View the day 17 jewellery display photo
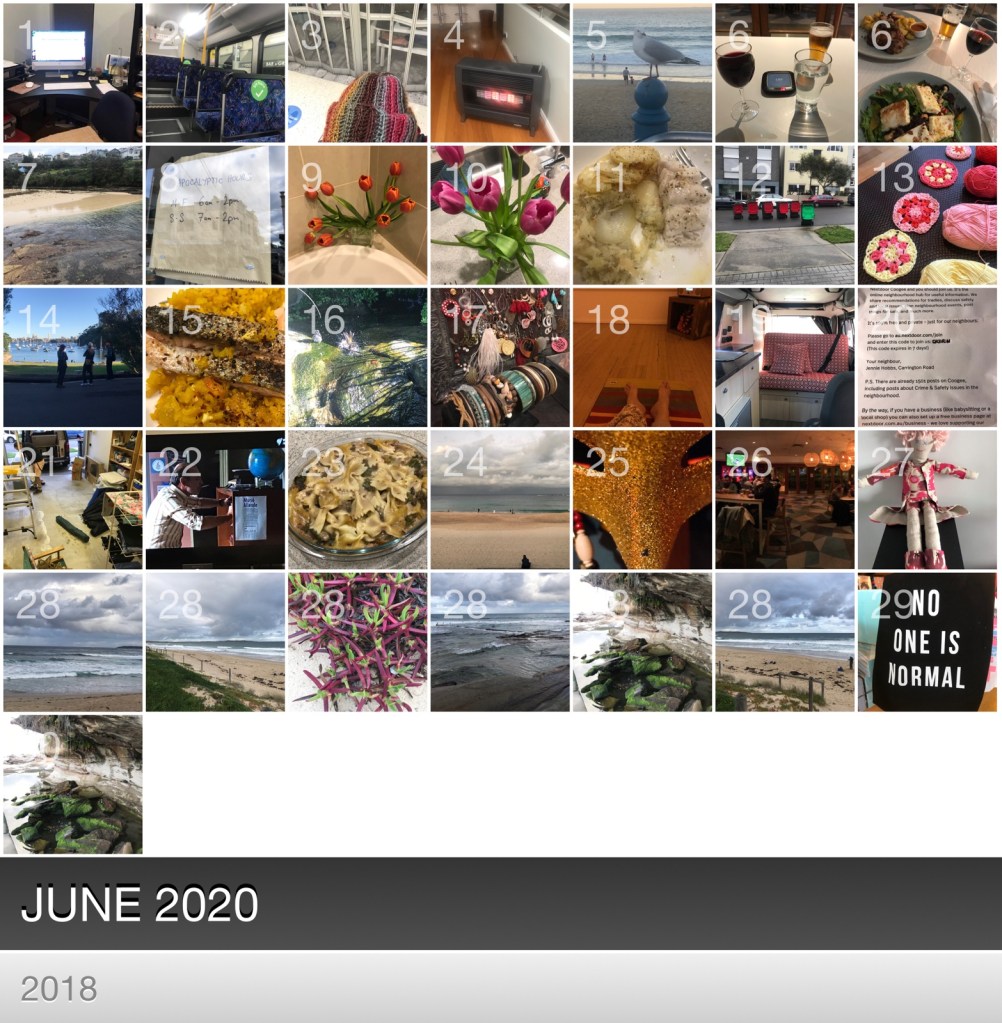 point(500,357)
